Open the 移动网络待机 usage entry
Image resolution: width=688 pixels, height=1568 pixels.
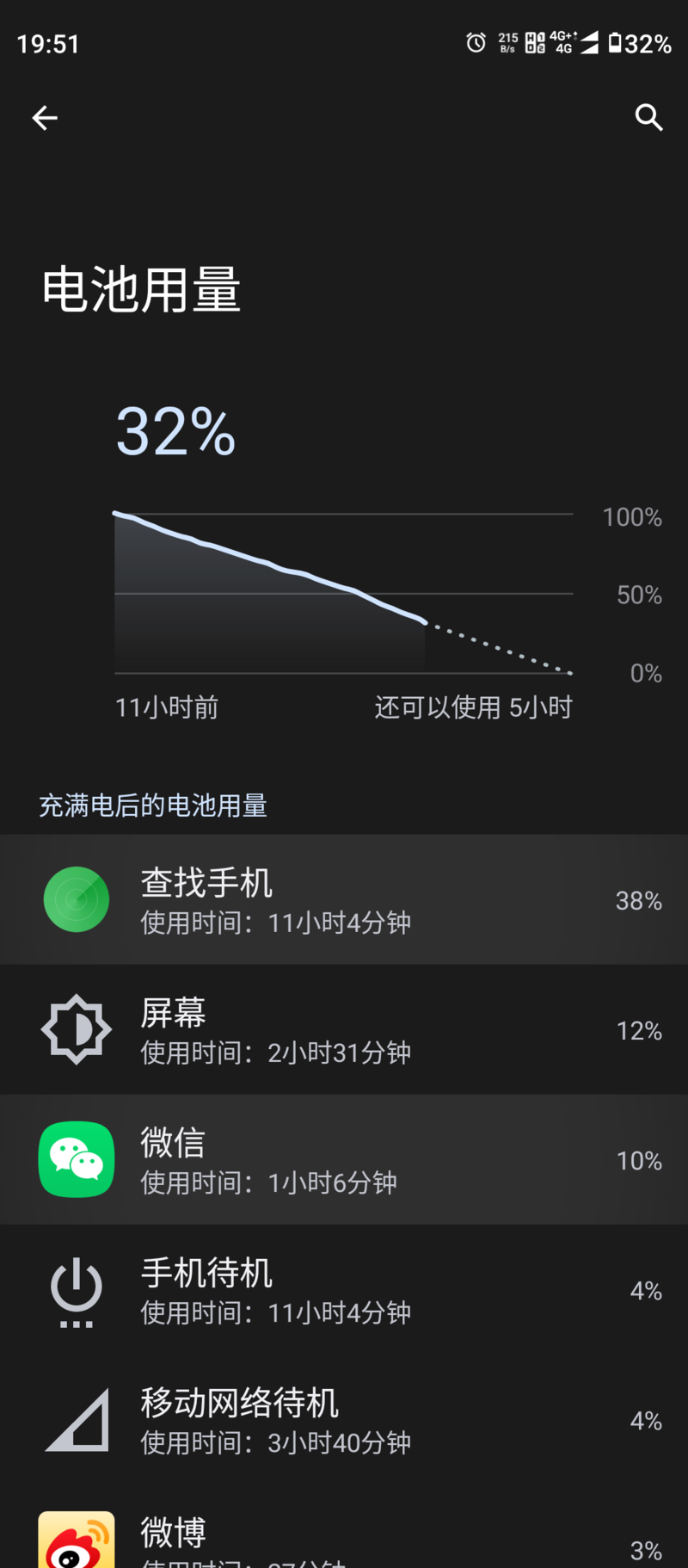[x=344, y=1419]
